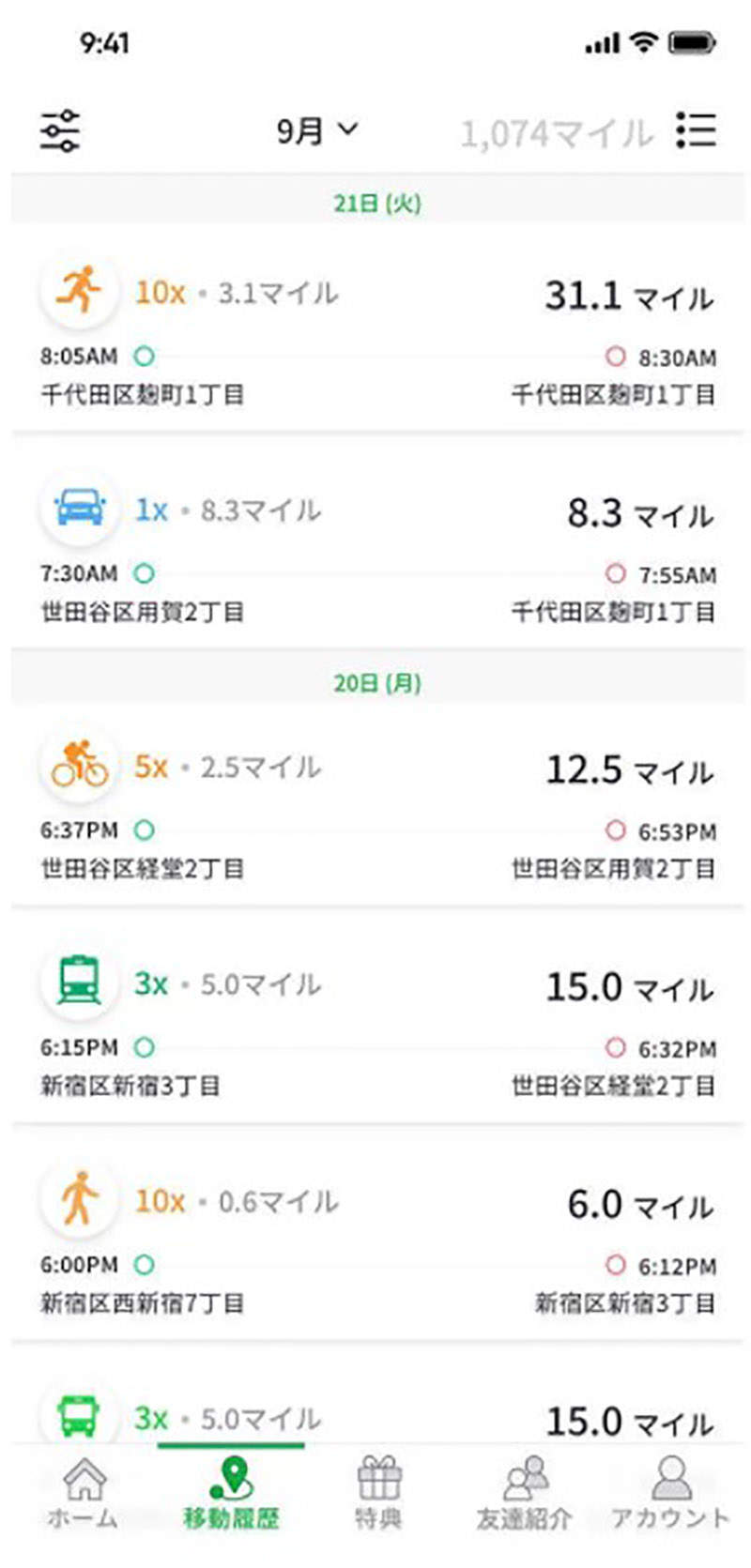Go to the 移動履歴 tab
This screenshot has width=751, height=1568.
click(231, 1494)
